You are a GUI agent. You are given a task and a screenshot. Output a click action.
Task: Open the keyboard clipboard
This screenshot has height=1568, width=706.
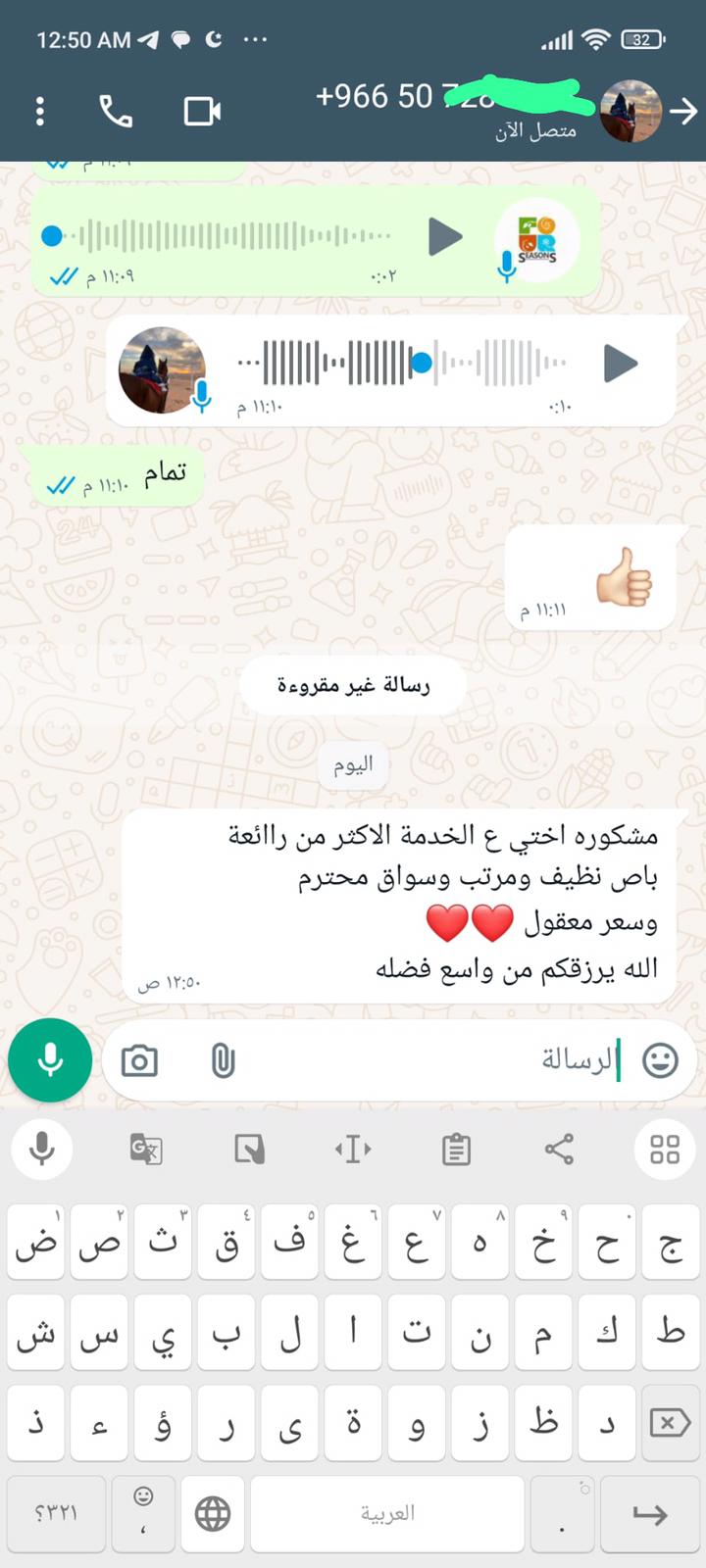tap(456, 1149)
